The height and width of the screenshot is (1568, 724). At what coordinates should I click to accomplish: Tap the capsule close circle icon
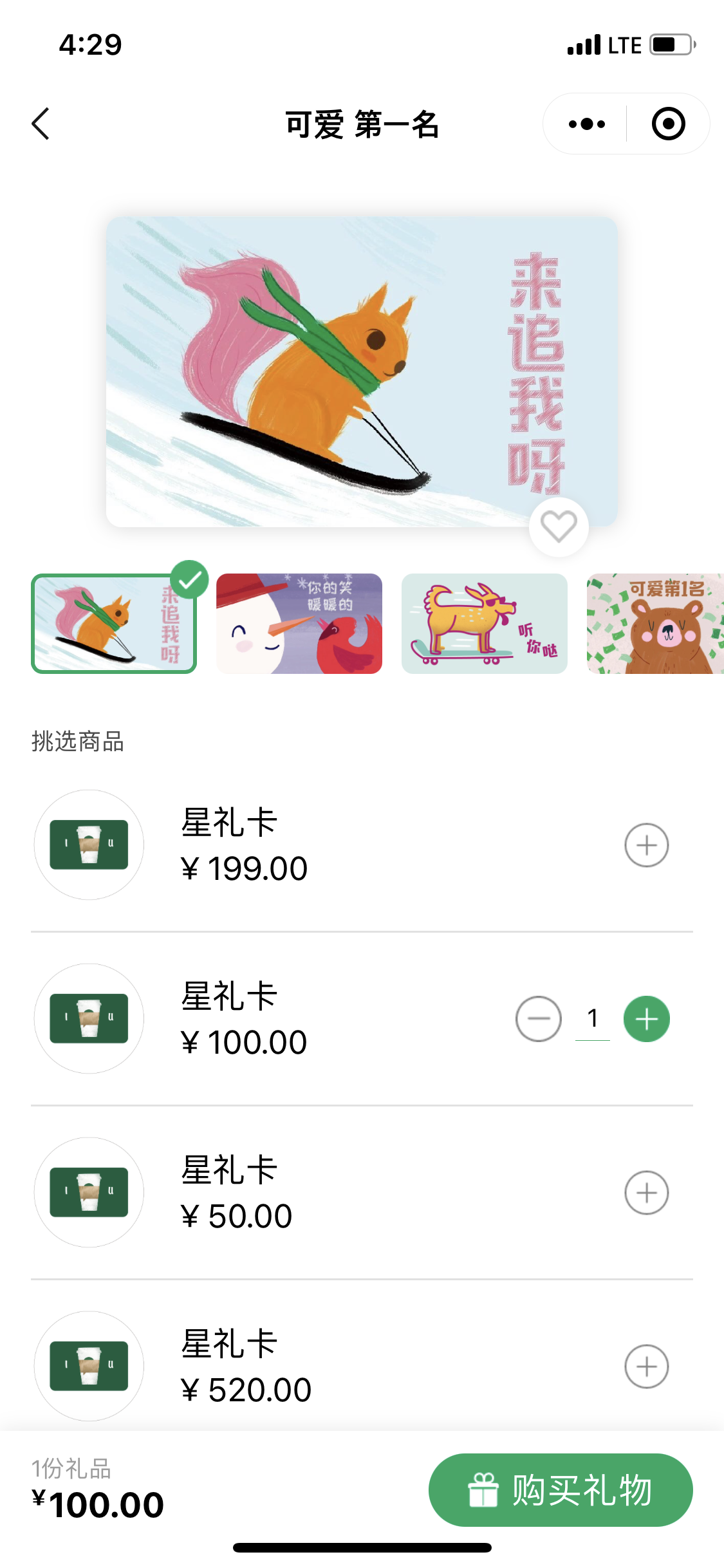click(x=667, y=124)
